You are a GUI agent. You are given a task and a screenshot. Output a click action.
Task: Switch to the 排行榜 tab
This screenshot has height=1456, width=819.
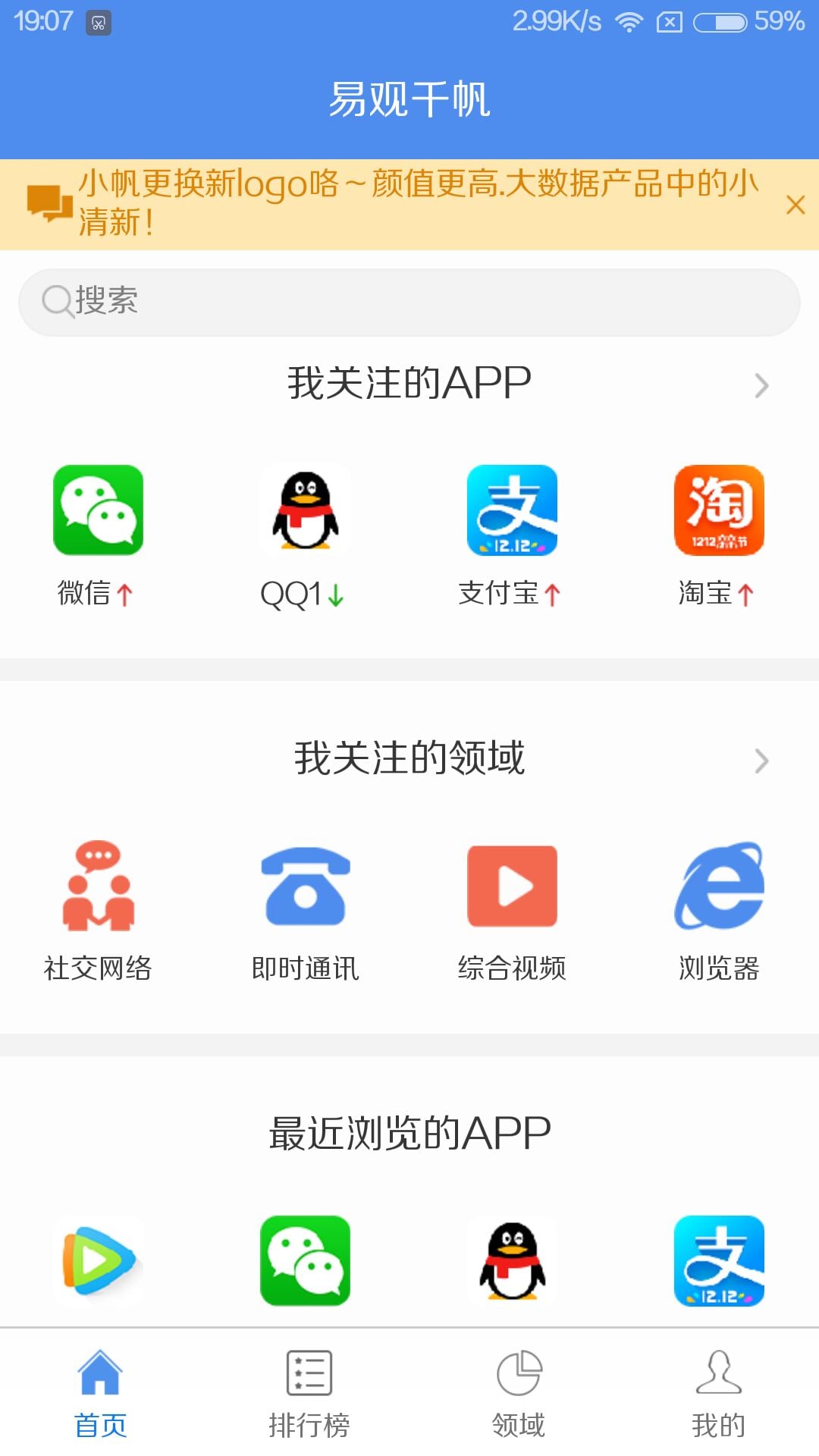[309, 1393]
